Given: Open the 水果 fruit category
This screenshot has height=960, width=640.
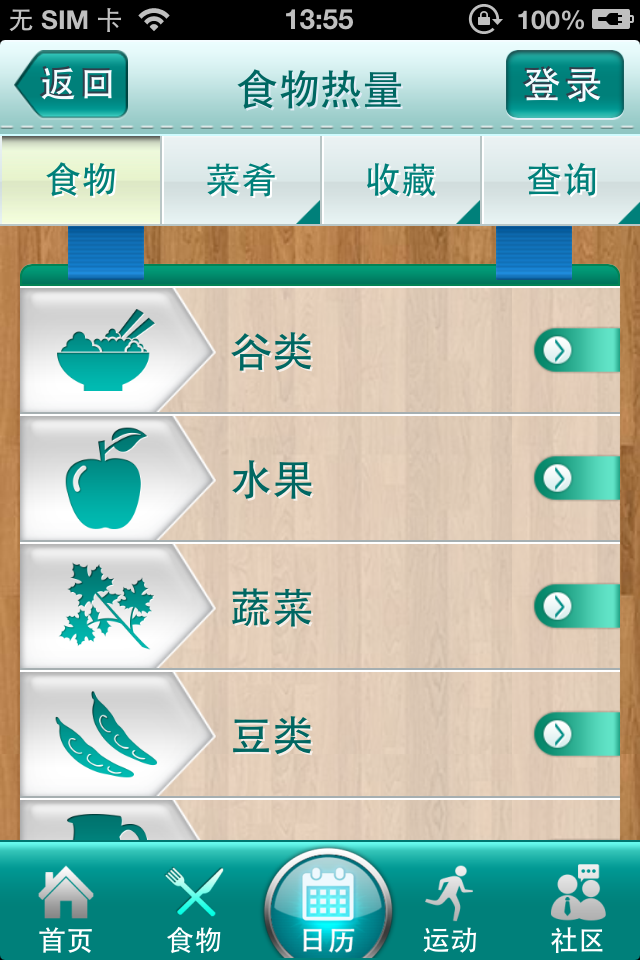Looking at the screenshot, I should [x=320, y=479].
